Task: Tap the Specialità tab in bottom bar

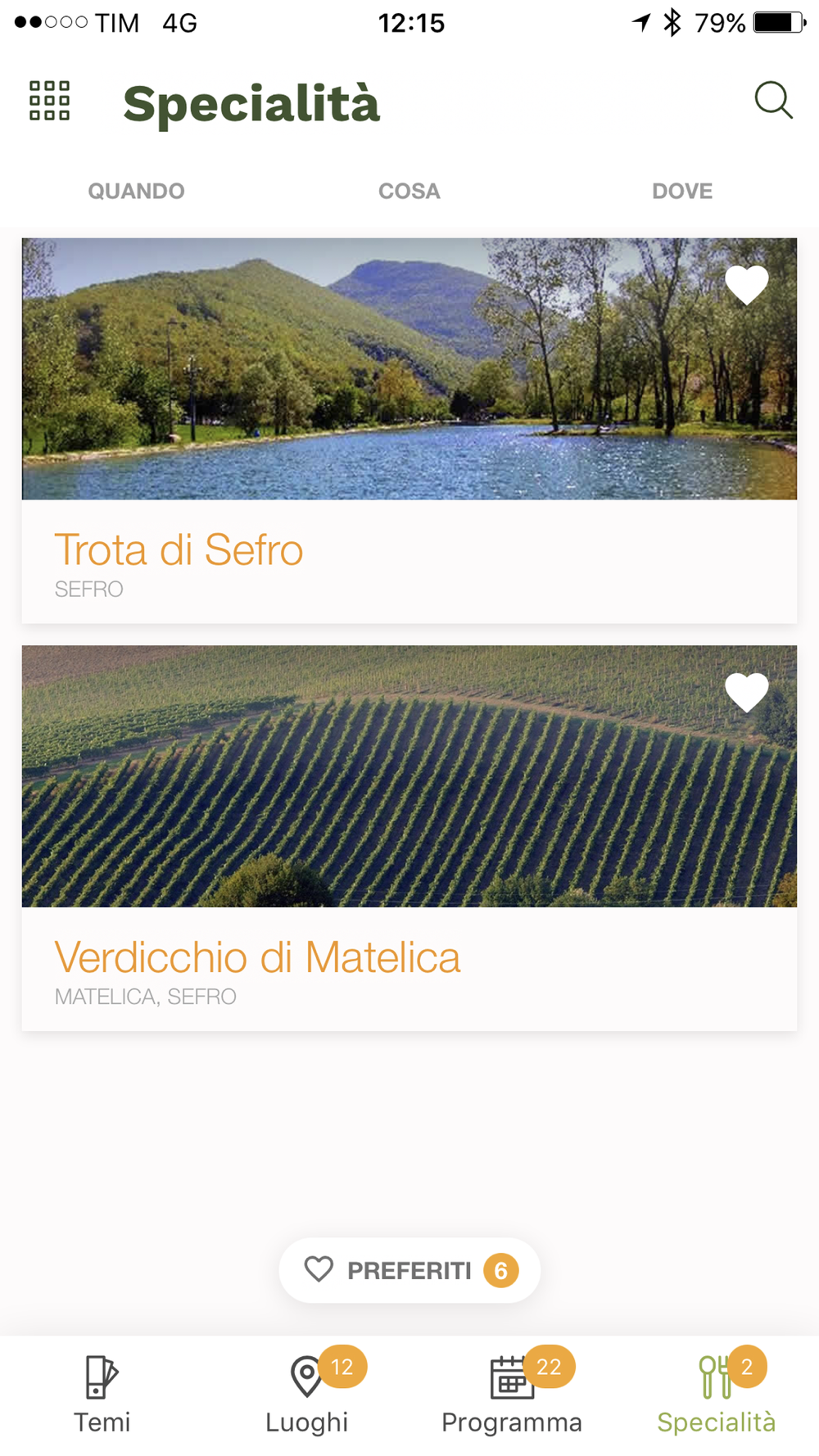Action: (x=717, y=1395)
